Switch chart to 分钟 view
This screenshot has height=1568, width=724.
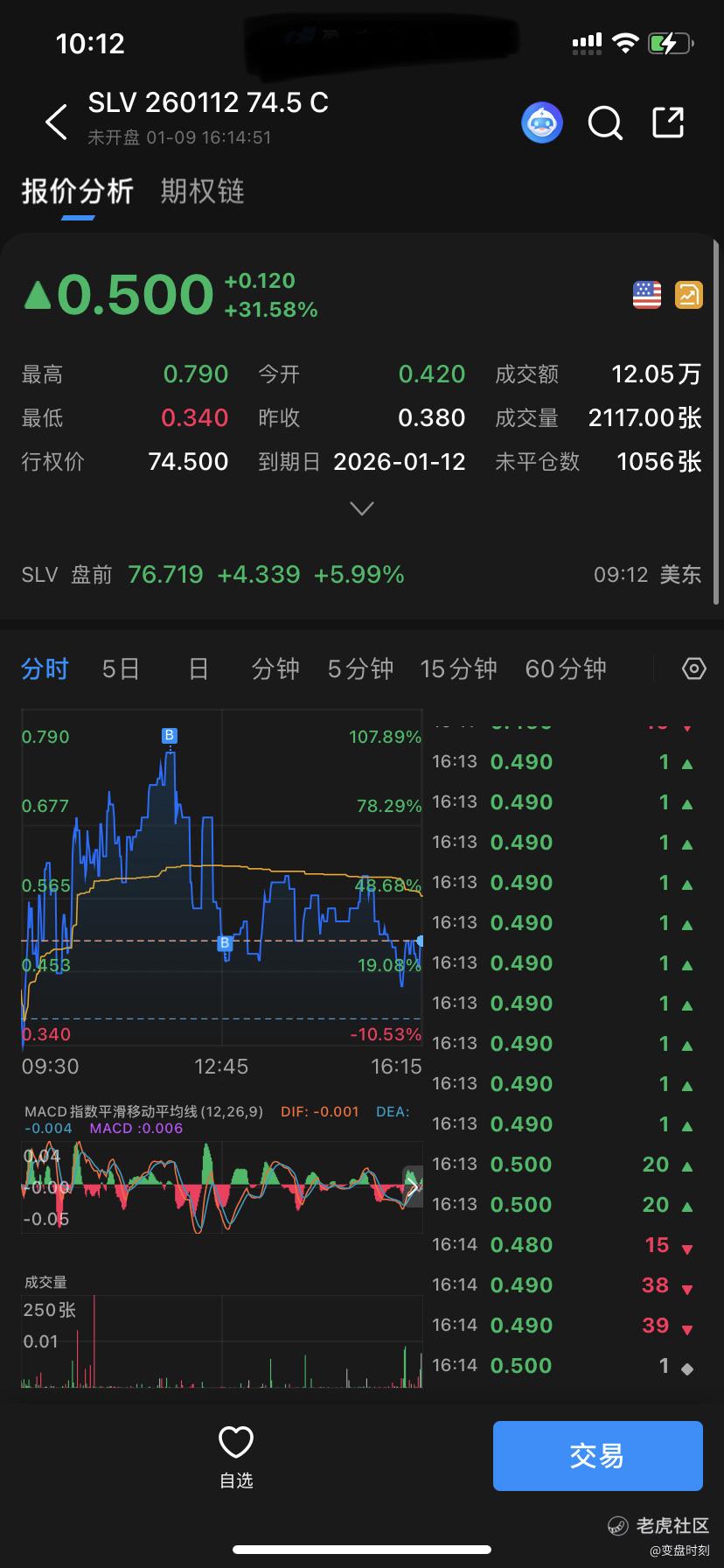(275, 669)
